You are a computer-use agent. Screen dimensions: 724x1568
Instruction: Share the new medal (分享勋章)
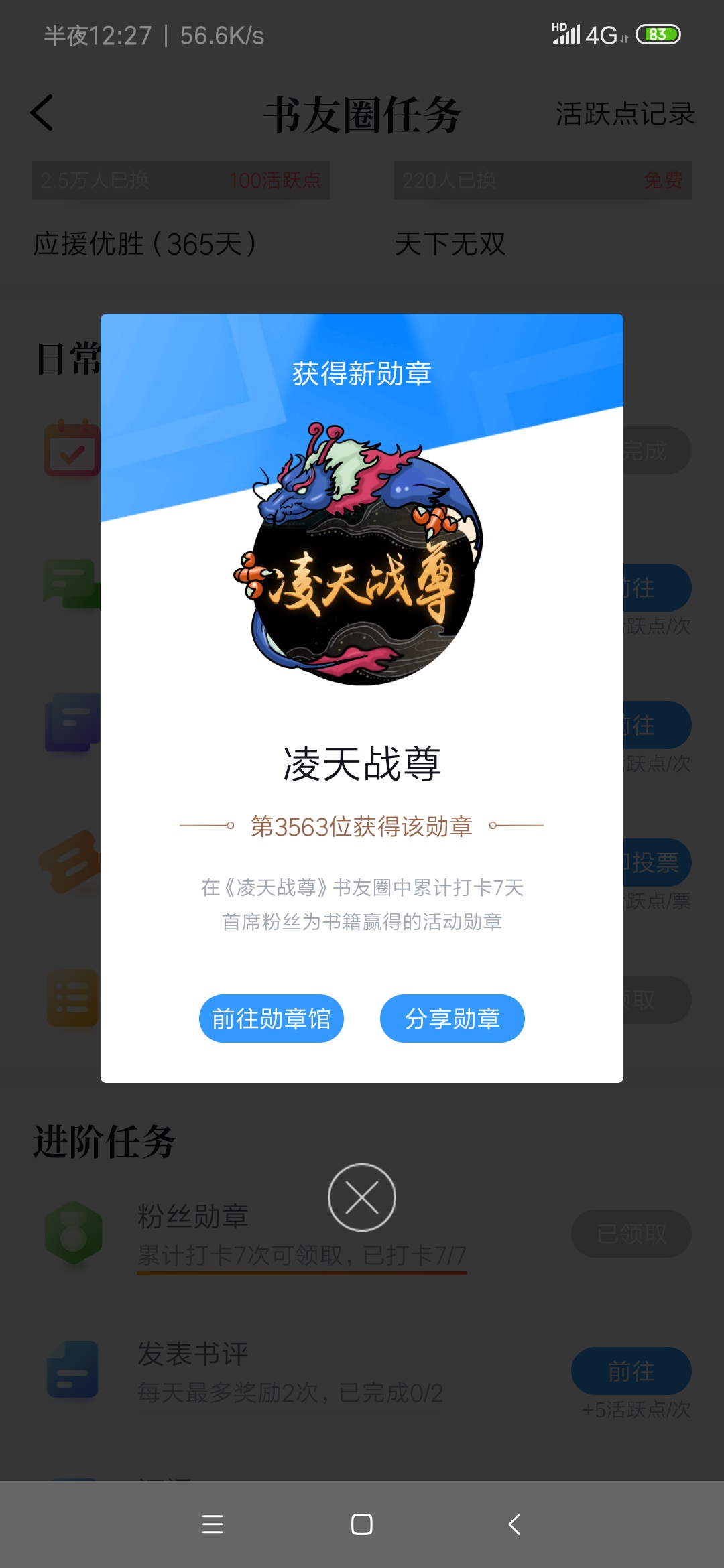452,1019
